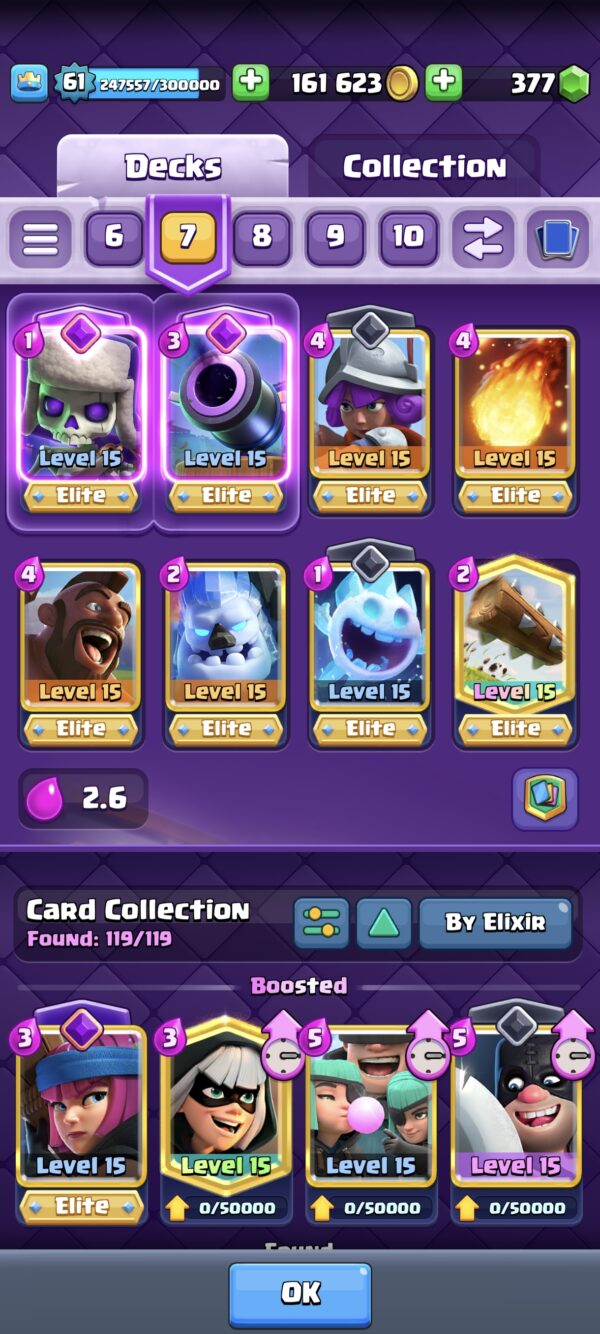600x1334 pixels.
Task: Open card collection filter settings
Action: [x=321, y=923]
